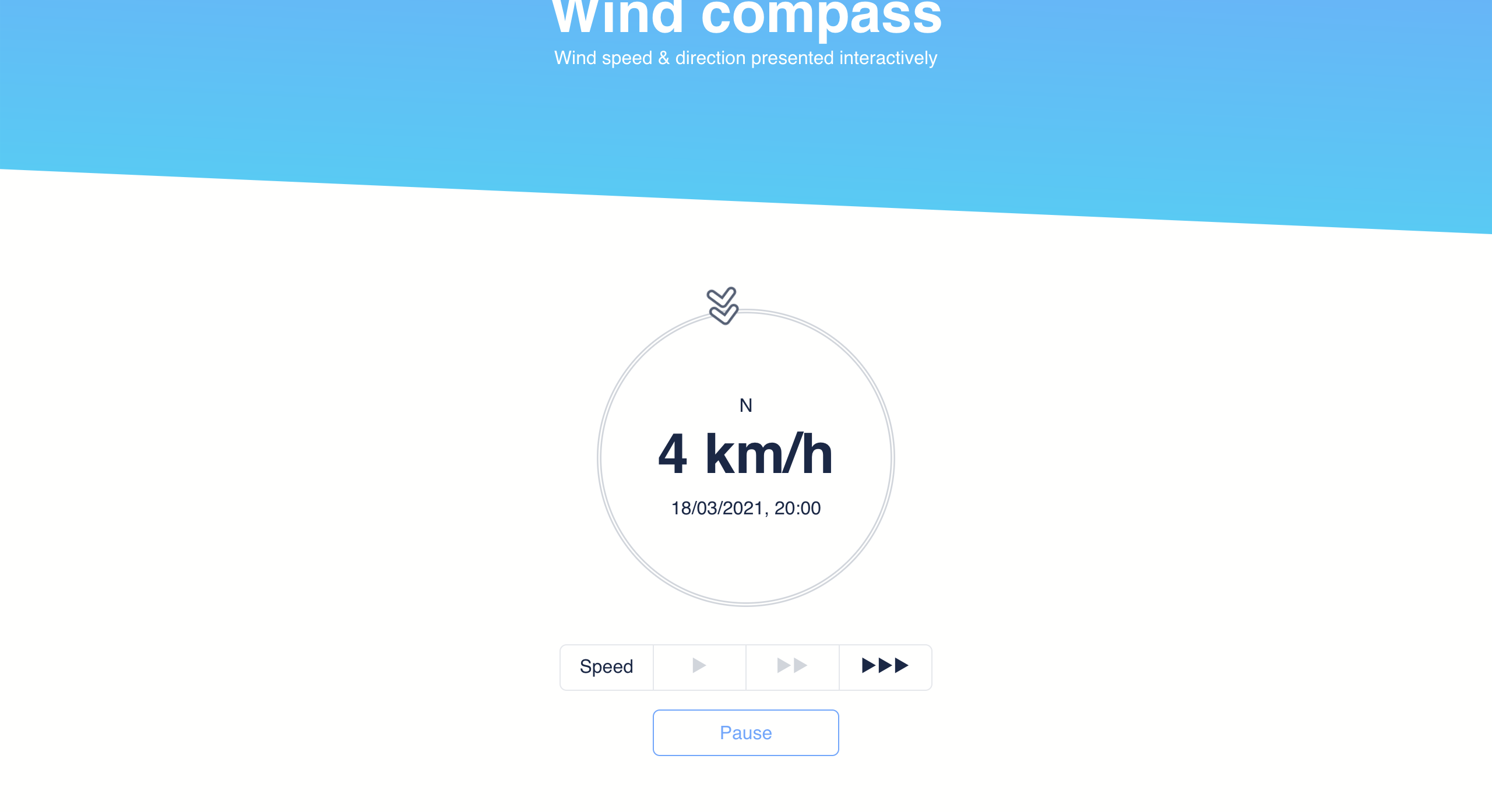Select double-arrow medium playback speed
The width and height of the screenshot is (1492, 812).
(792, 666)
